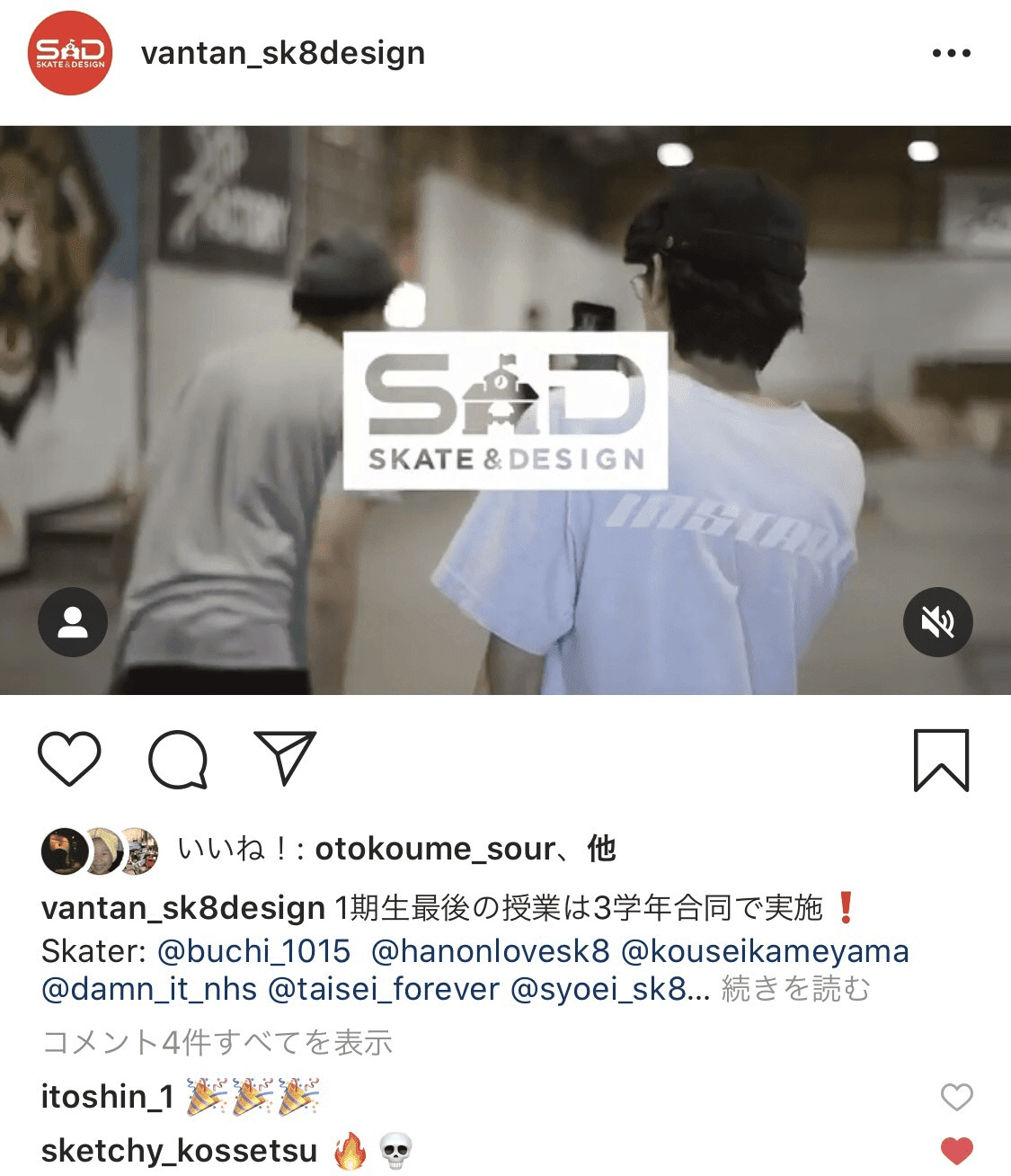
Task: Open the @taisei_forever mention
Action: [x=384, y=990]
